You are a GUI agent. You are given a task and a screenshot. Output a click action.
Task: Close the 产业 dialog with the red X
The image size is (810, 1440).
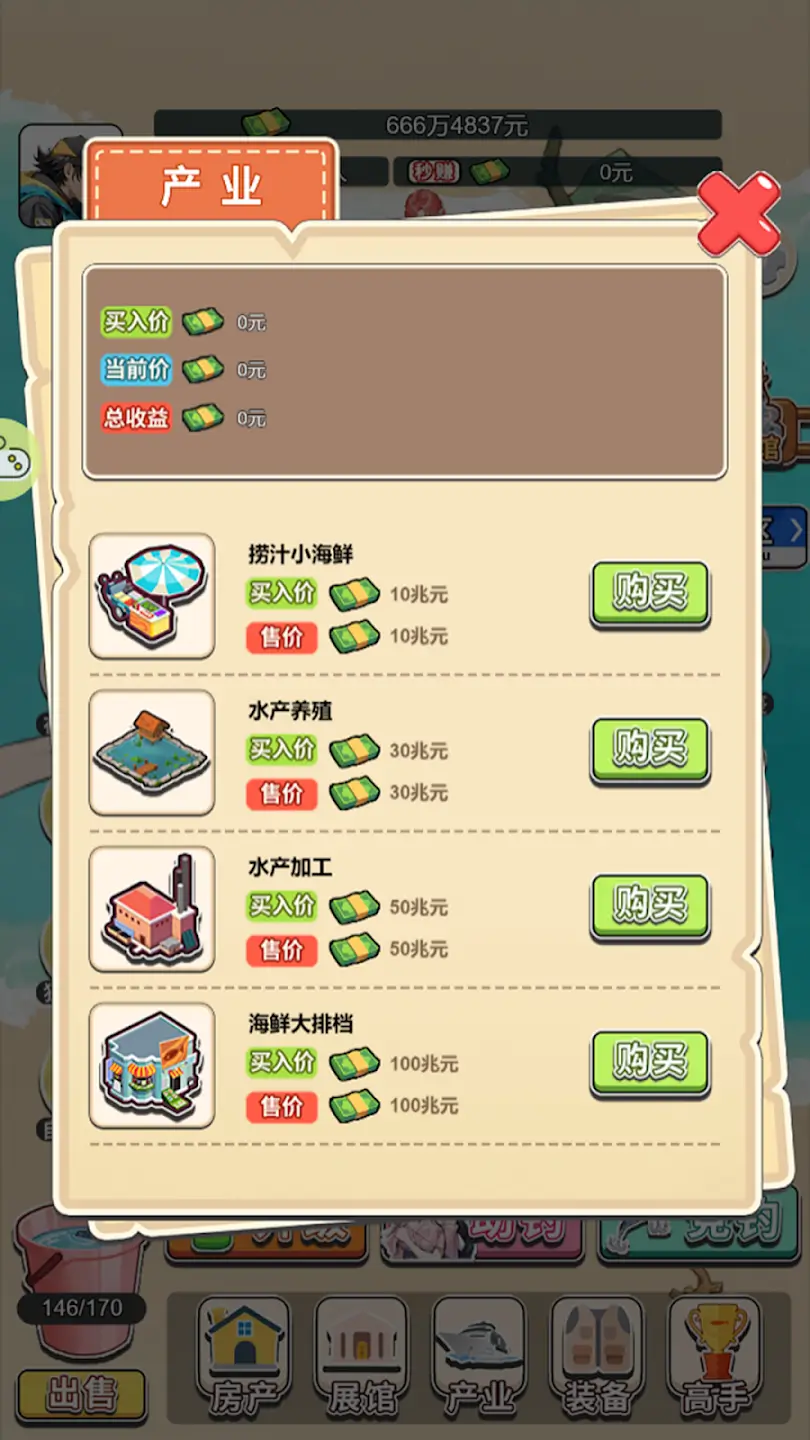click(x=738, y=213)
